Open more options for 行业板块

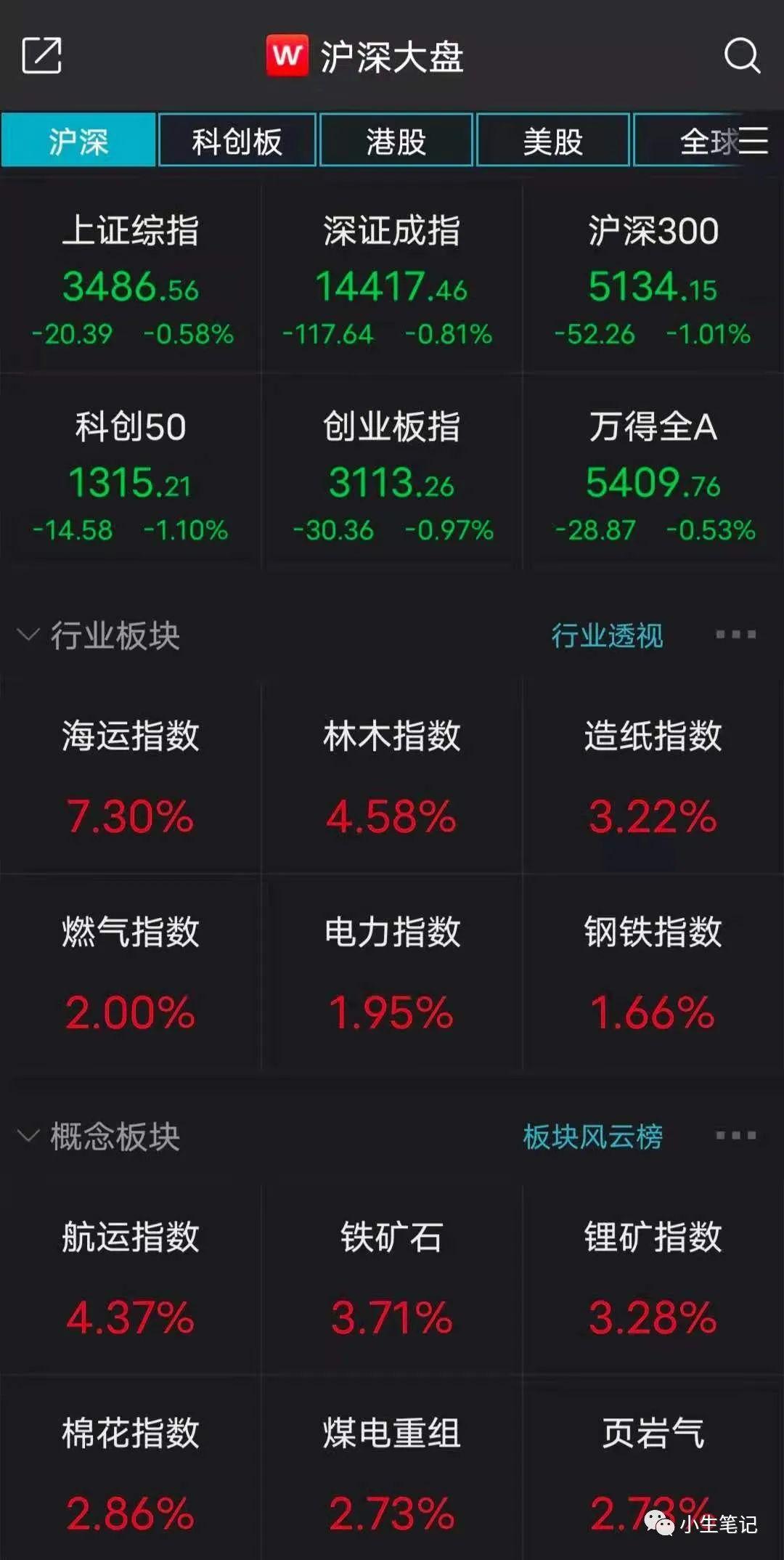point(735,635)
